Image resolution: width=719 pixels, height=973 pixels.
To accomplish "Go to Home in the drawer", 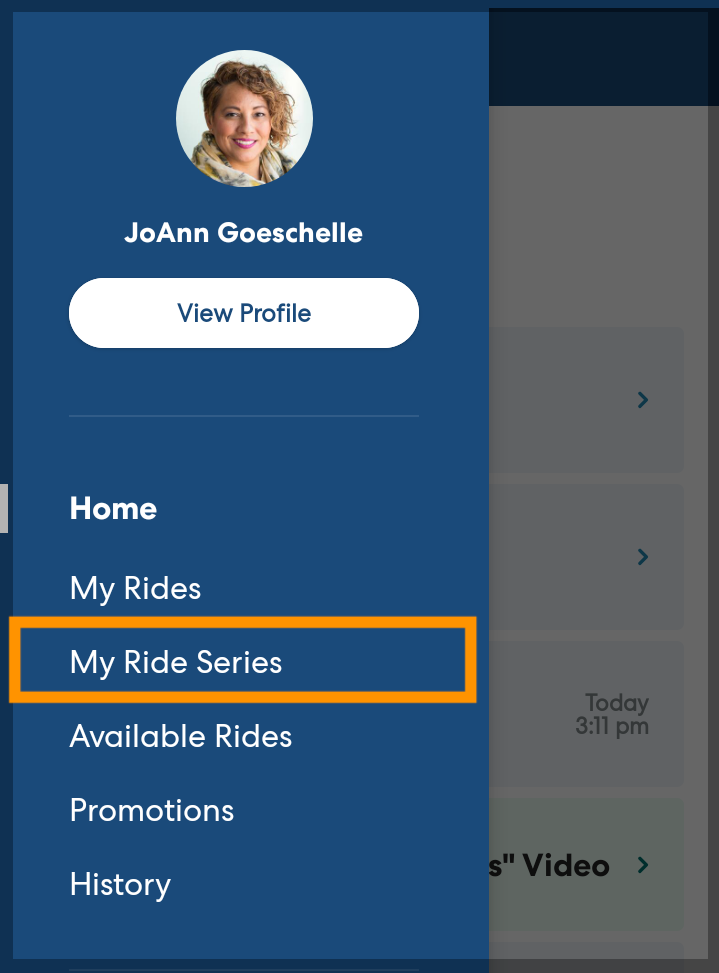I will coord(113,509).
